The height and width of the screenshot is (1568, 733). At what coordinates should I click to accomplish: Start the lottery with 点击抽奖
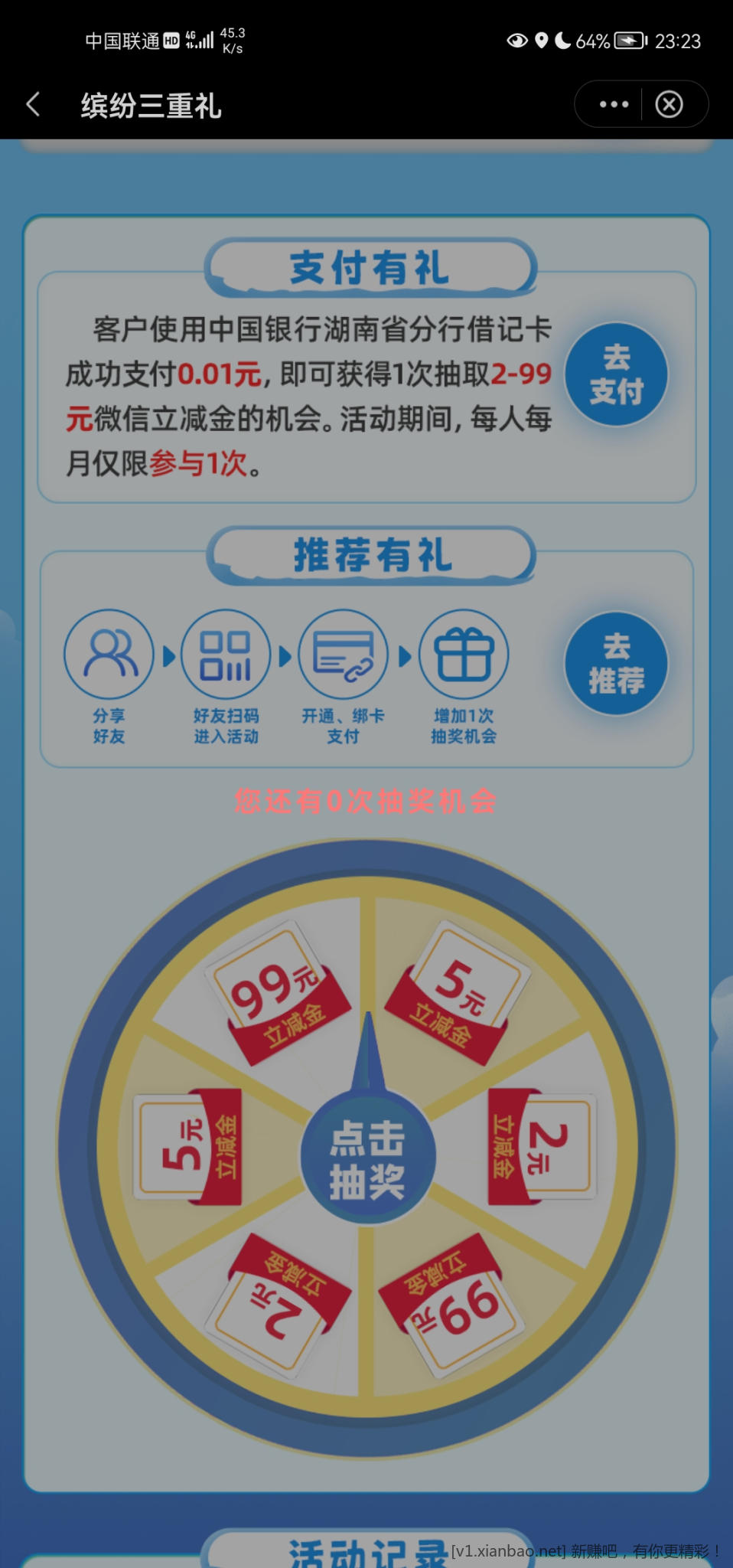tap(367, 1159)
